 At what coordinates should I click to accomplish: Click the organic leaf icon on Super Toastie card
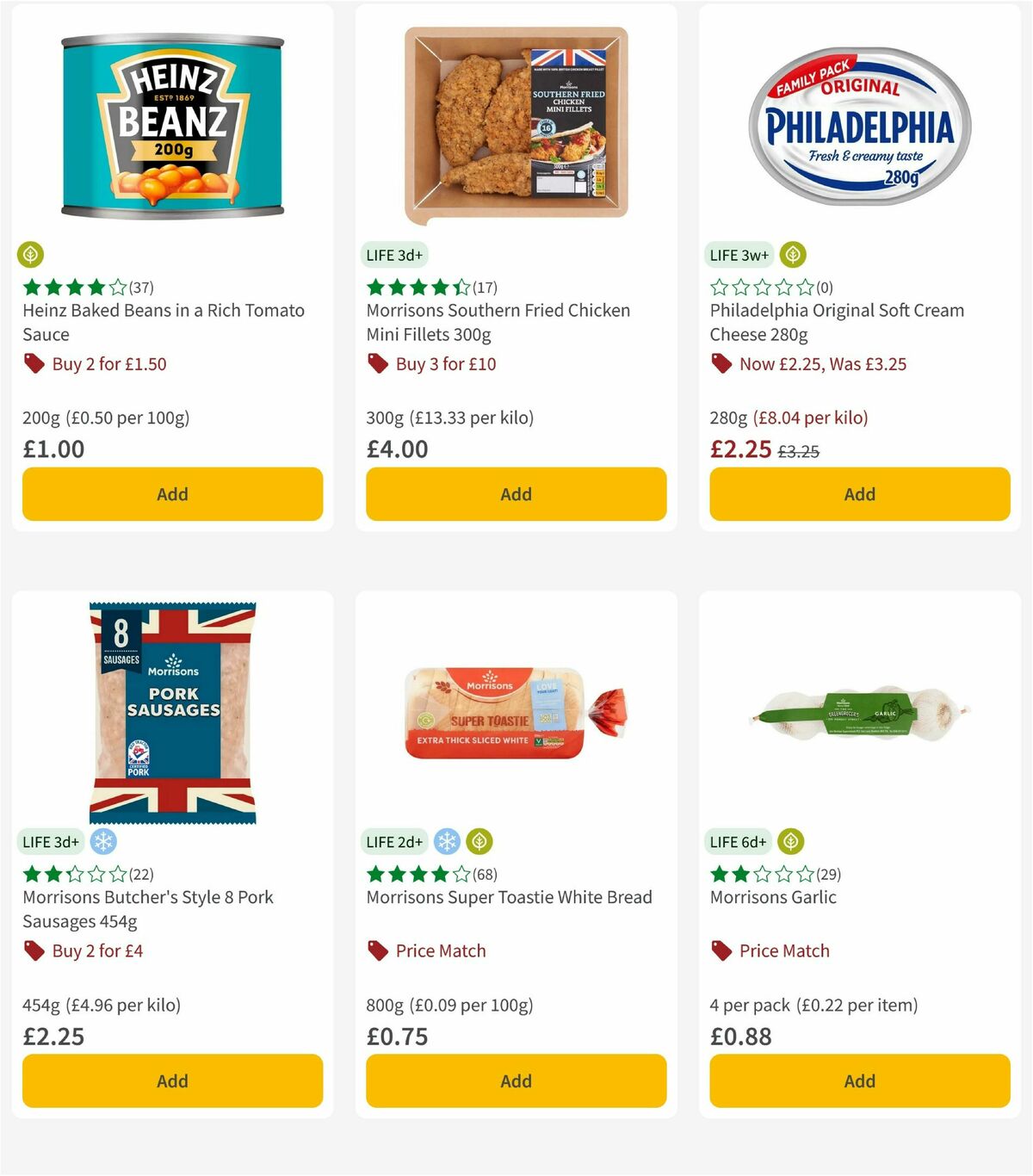tap(479, 842)
